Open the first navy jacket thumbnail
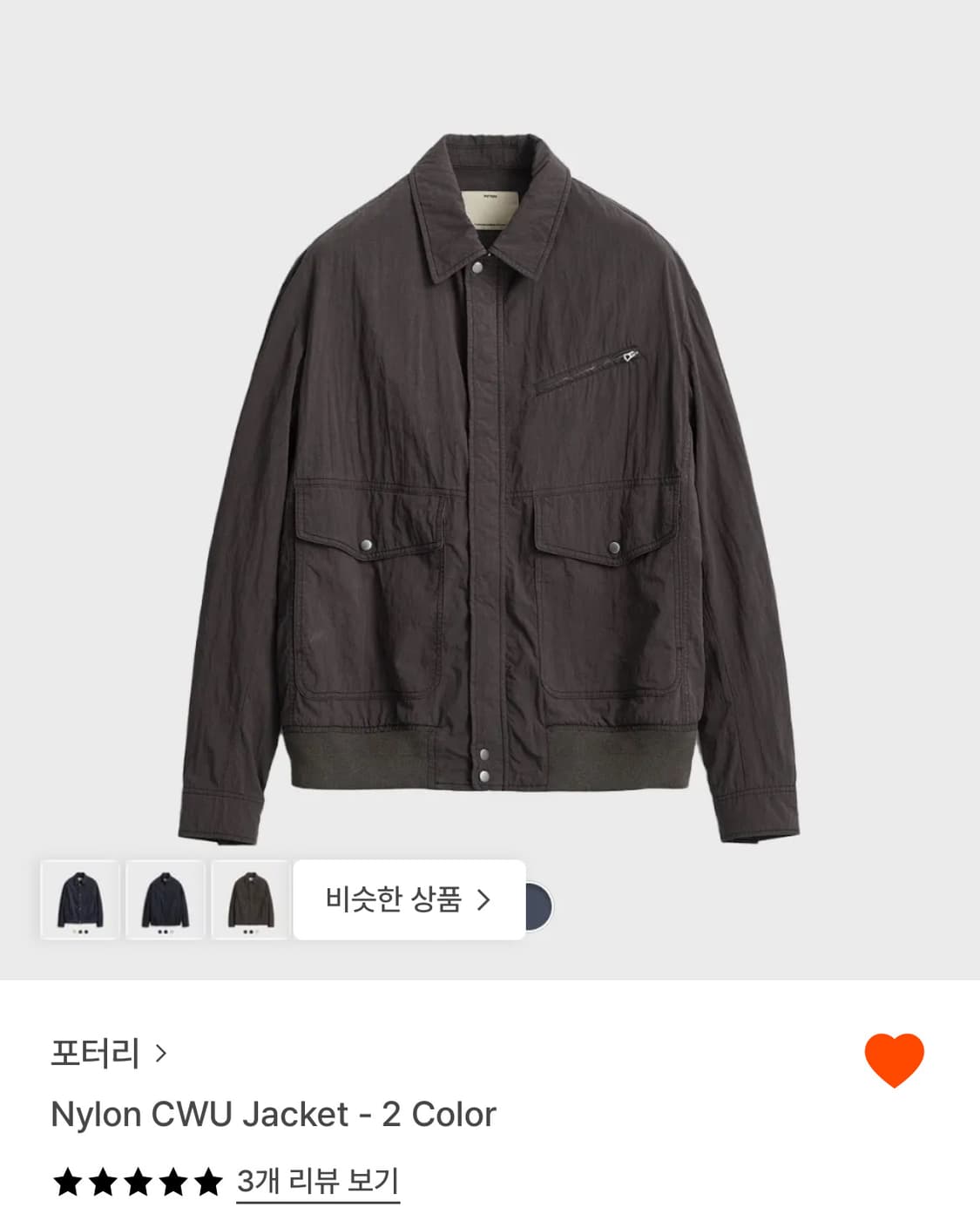This screenshot has width=980, height=1214. (x=80, y=900)
